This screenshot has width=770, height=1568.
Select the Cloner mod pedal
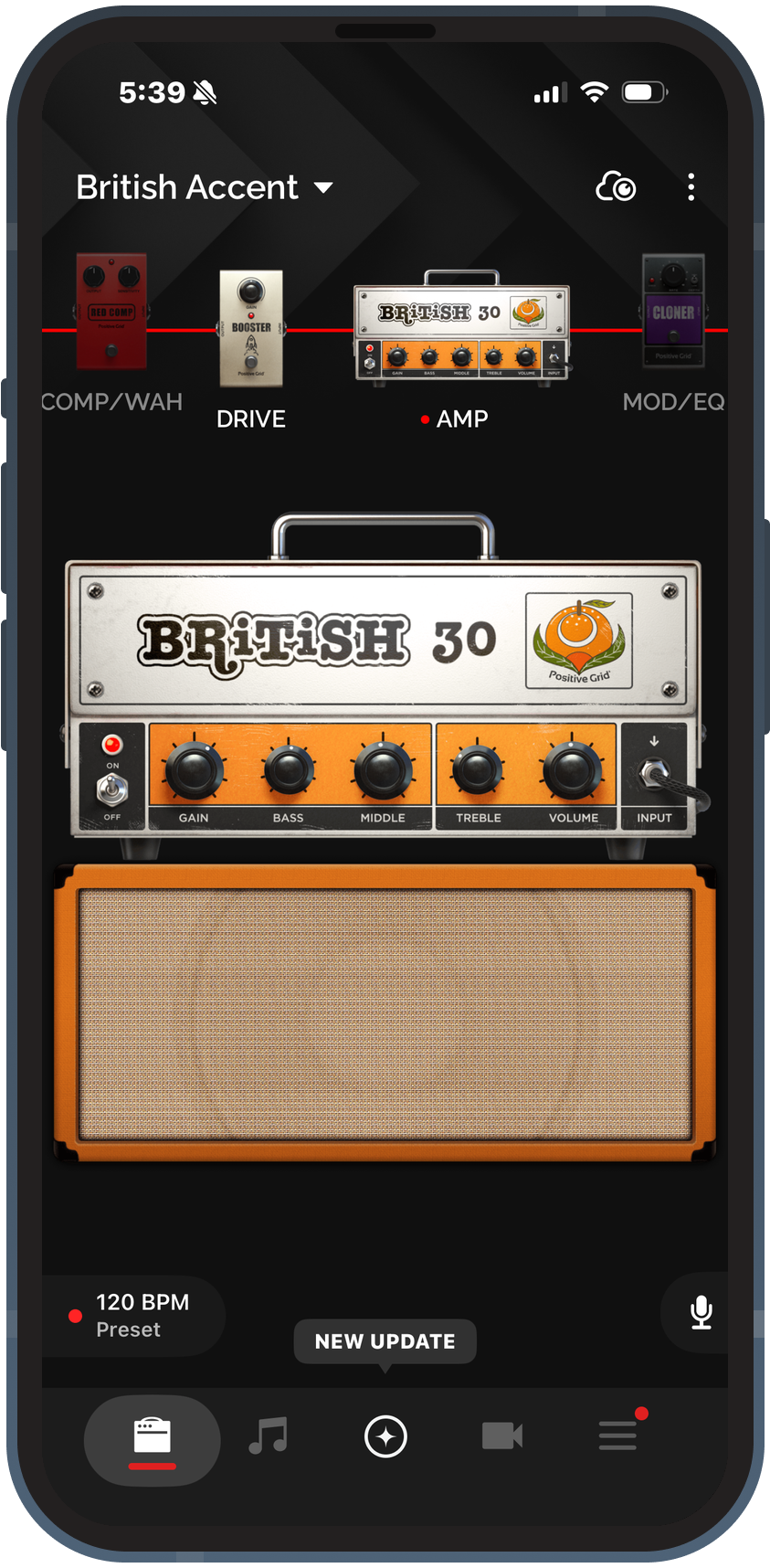[673, 311]
